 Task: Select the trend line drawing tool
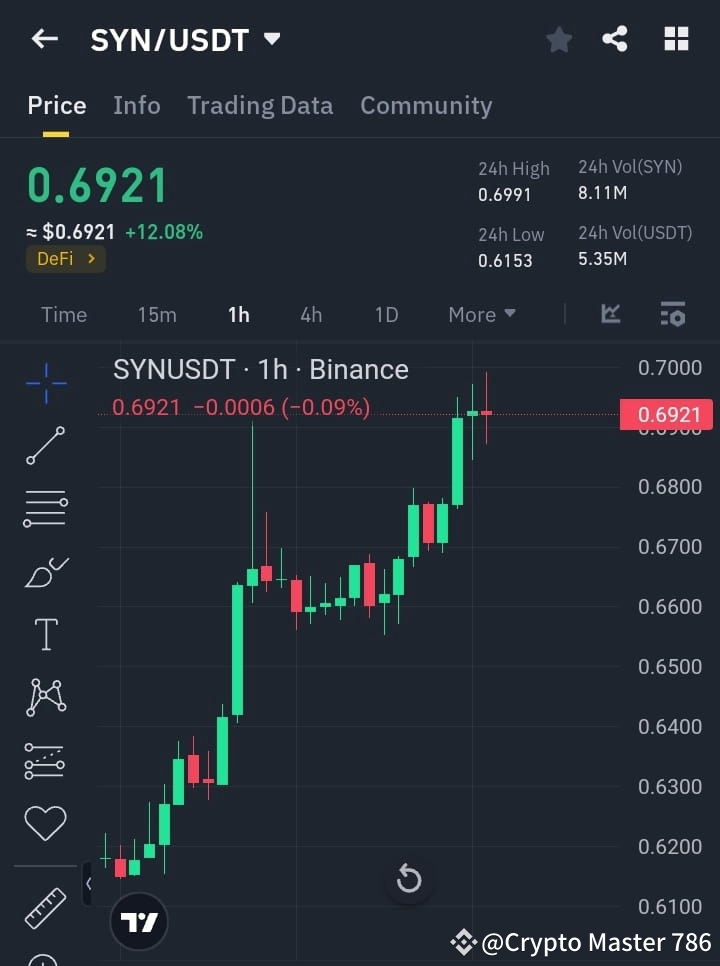click(44, 446)
